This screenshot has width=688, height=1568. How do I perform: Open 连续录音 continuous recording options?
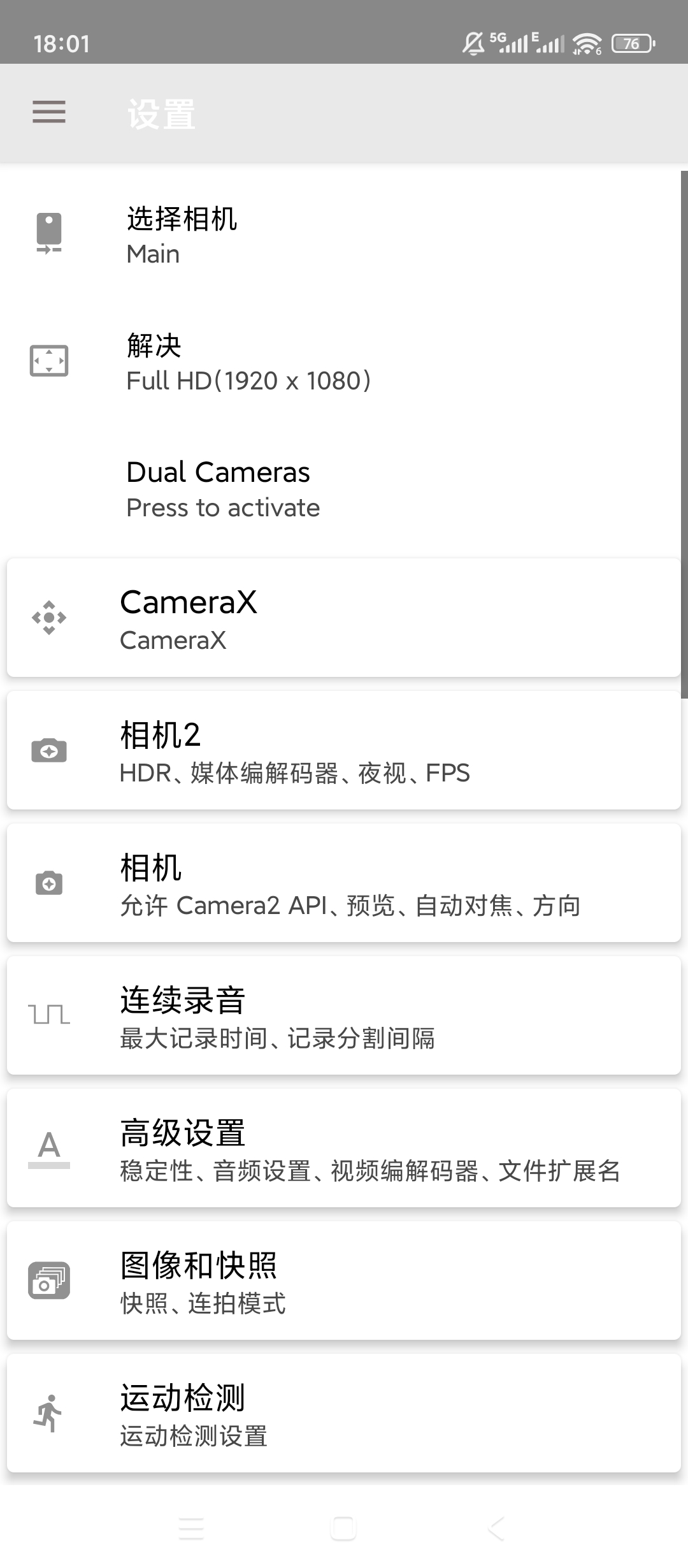344,1015
